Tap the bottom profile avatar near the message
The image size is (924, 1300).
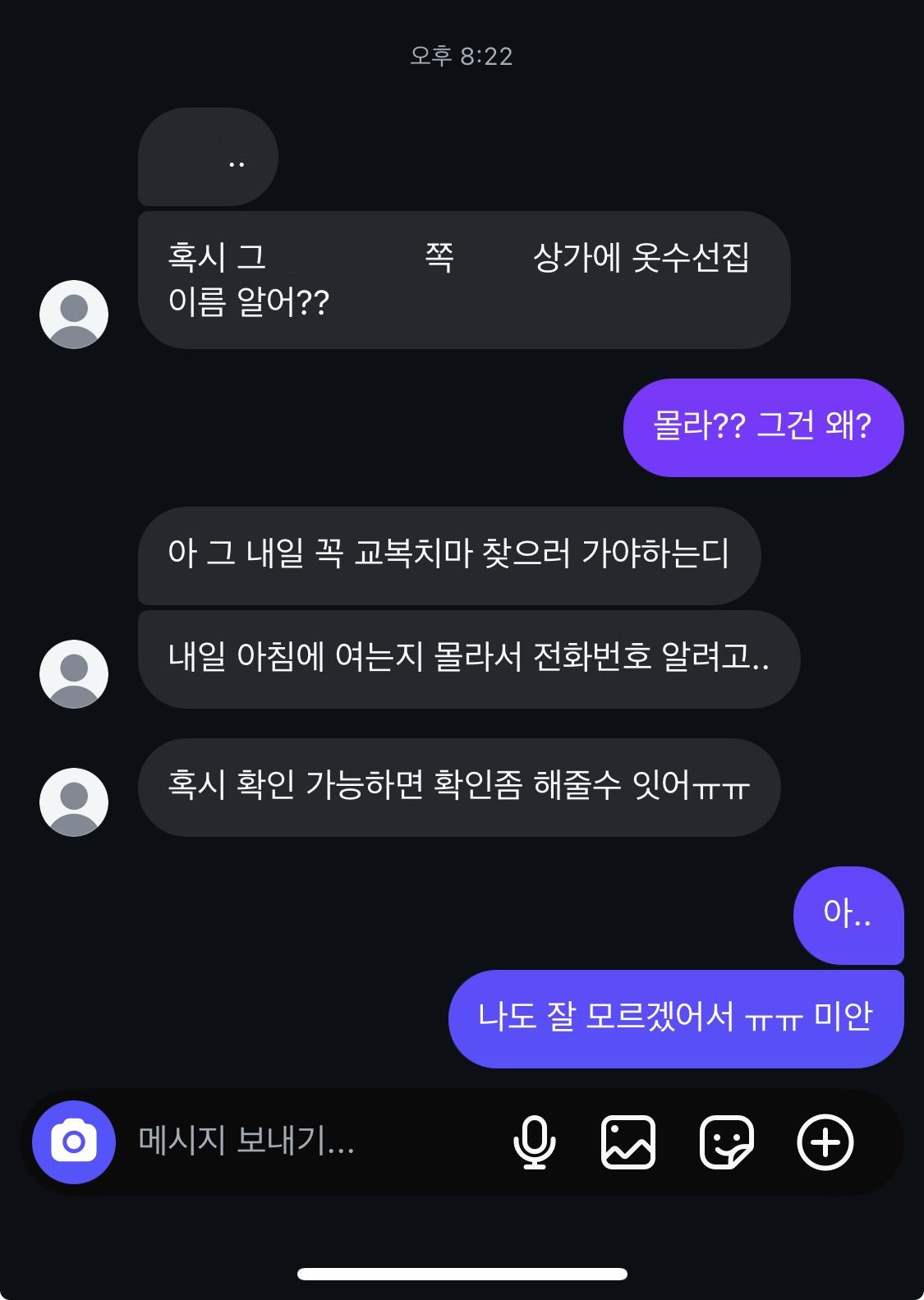74,801
